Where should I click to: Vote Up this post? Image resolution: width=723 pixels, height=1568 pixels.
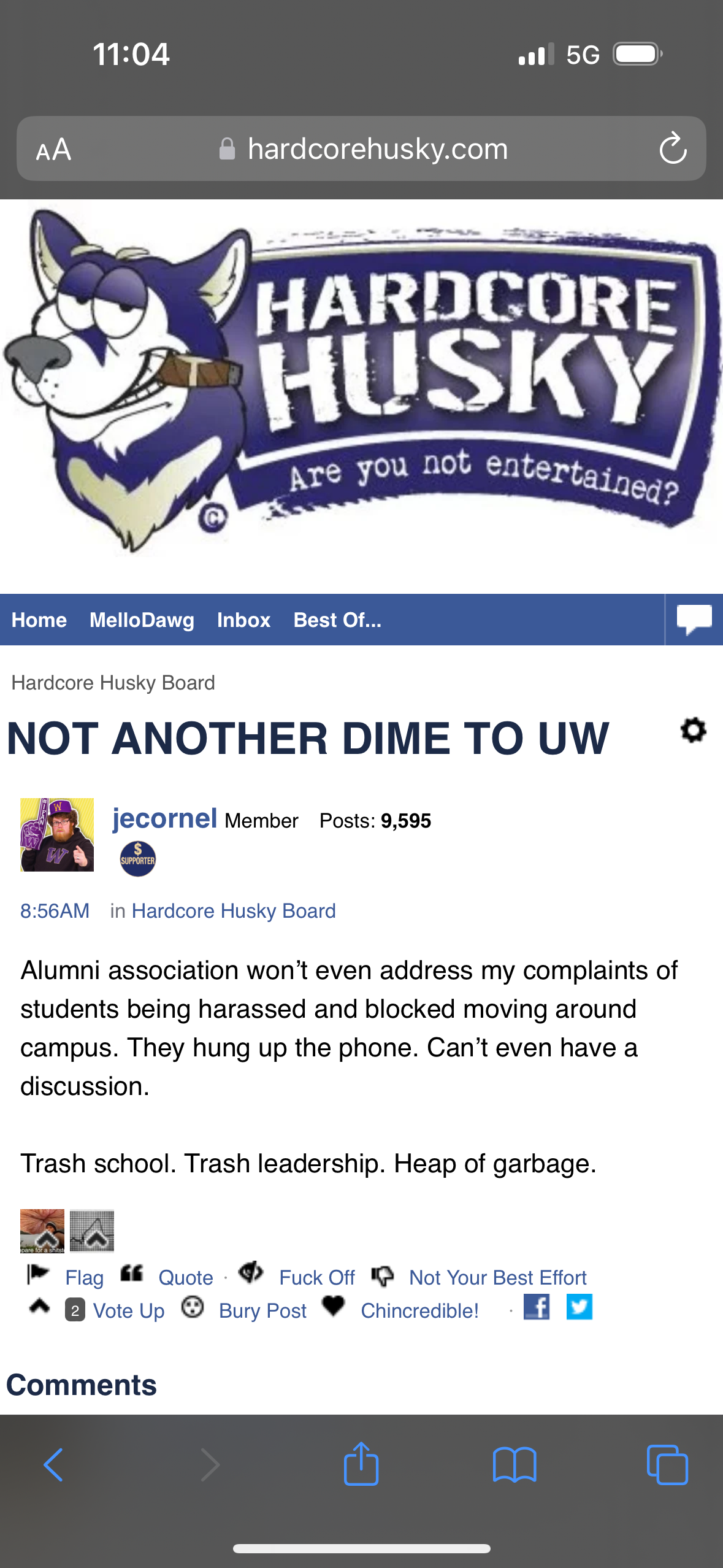tap(128, 1310)
